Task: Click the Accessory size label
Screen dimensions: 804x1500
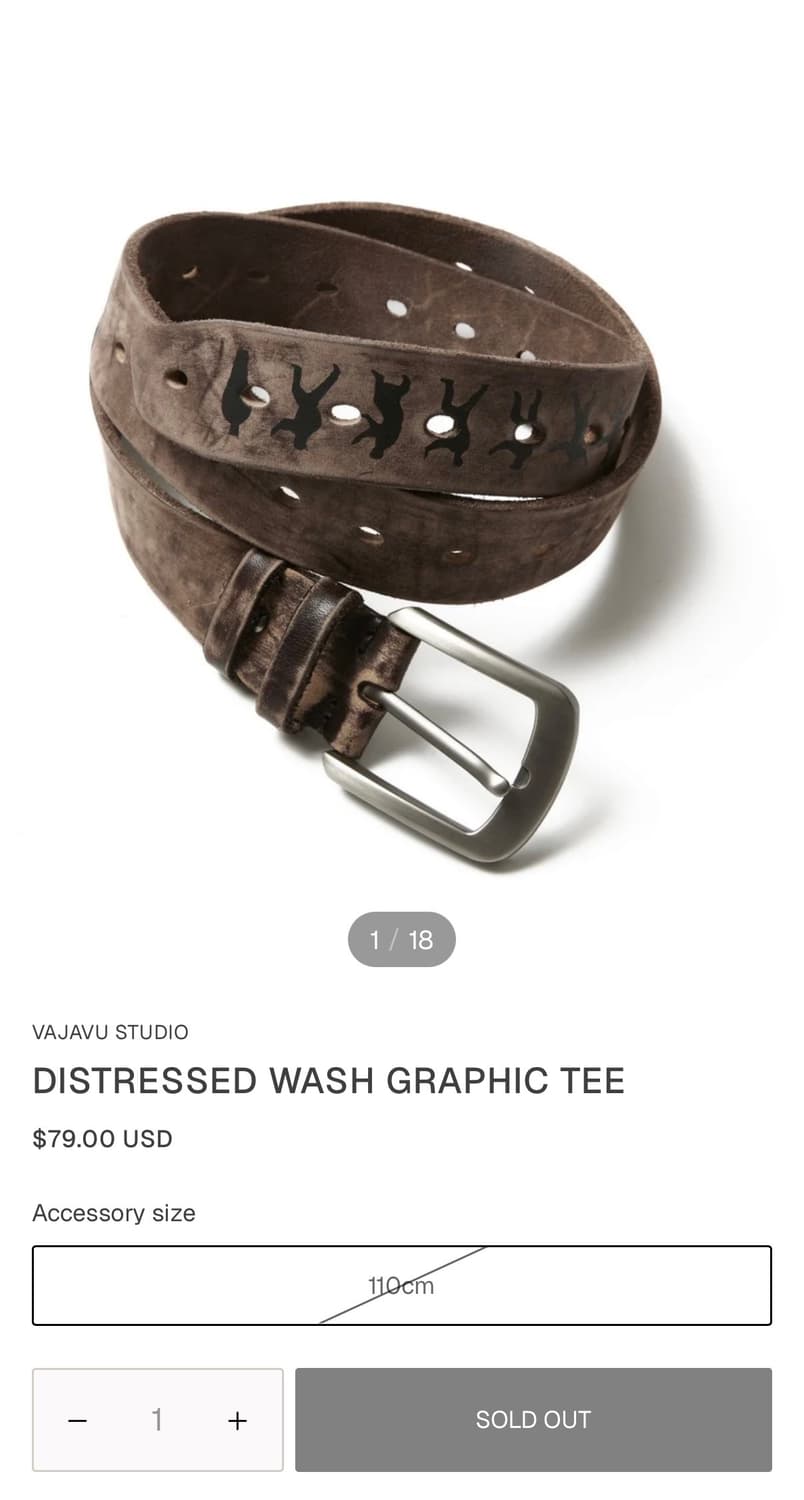Action: pyautogui.click(x=114, y=1213)
